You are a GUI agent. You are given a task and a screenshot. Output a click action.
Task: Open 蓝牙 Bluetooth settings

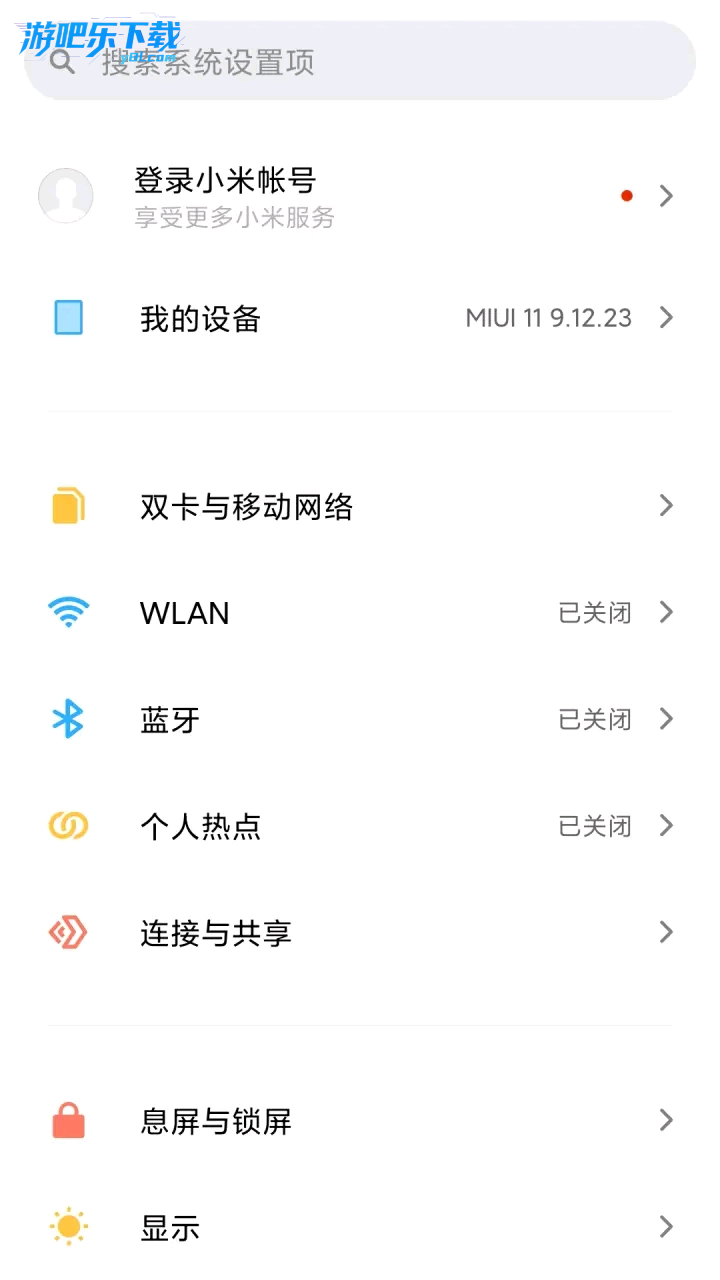[360, 719]
